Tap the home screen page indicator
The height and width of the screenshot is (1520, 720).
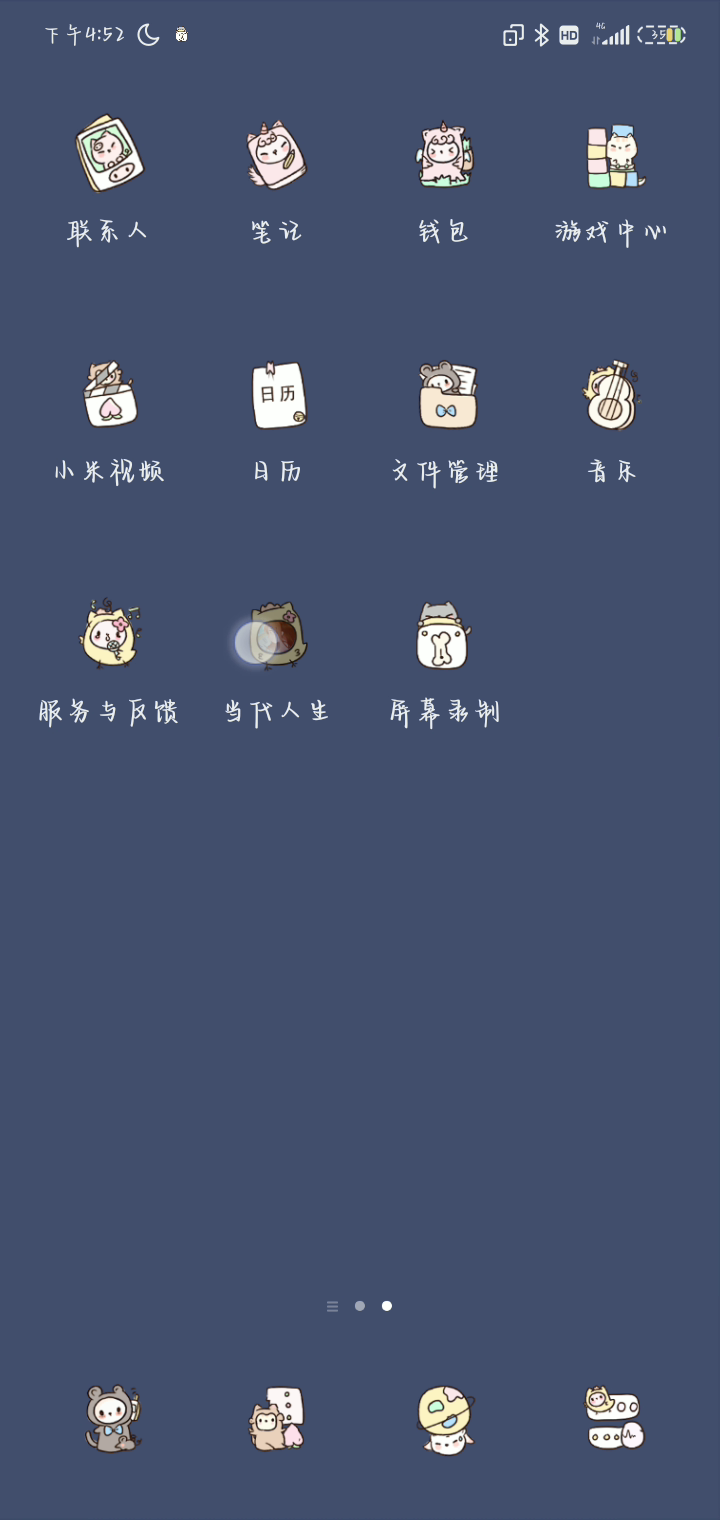[359, 1306]
